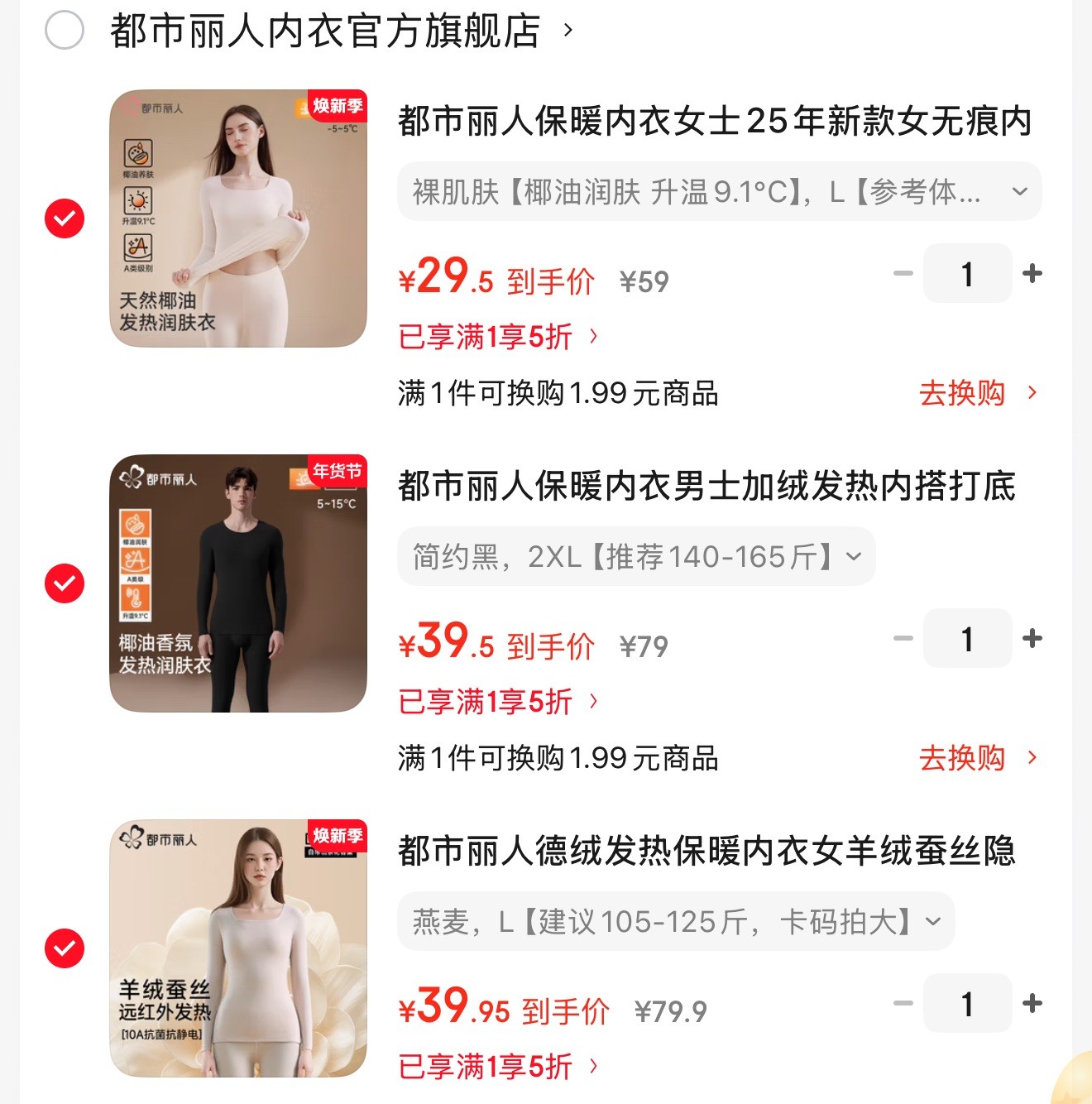Increase quantity of the 德绒发热保暖内衣
The height and width of the screenshot is (1104, 1092).
click(x=1032, y=1003)
